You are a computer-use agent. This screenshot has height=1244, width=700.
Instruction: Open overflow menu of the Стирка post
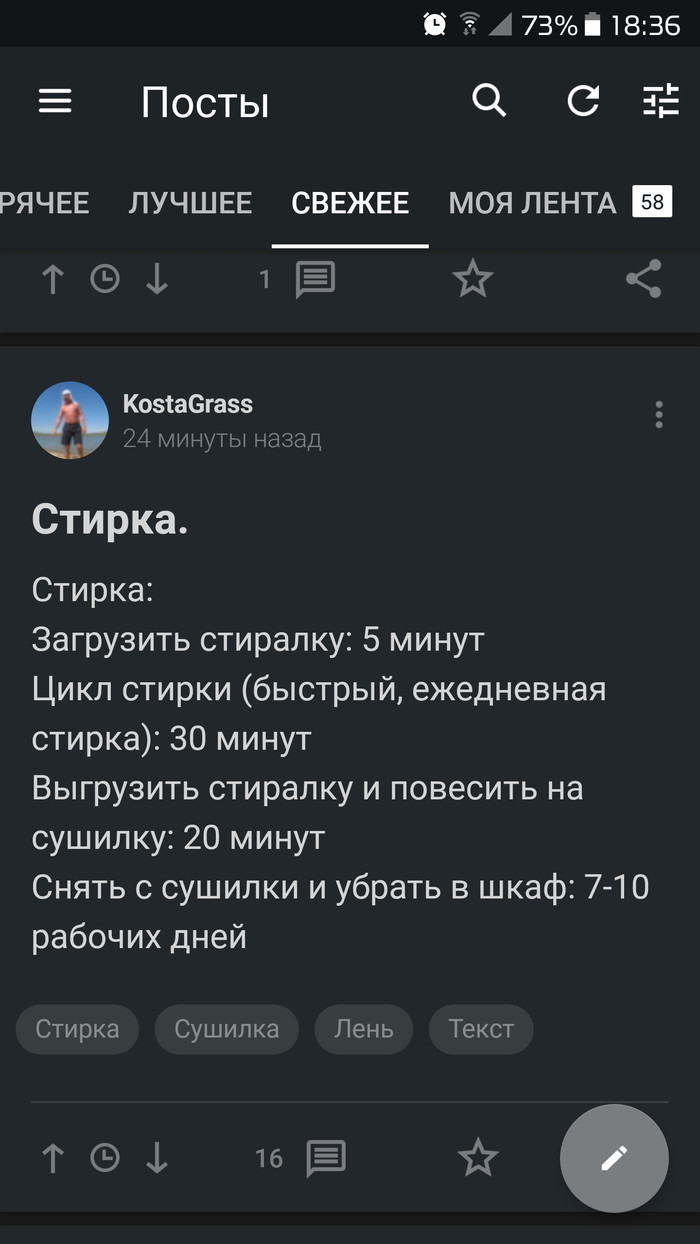click(x=658, y=414)
